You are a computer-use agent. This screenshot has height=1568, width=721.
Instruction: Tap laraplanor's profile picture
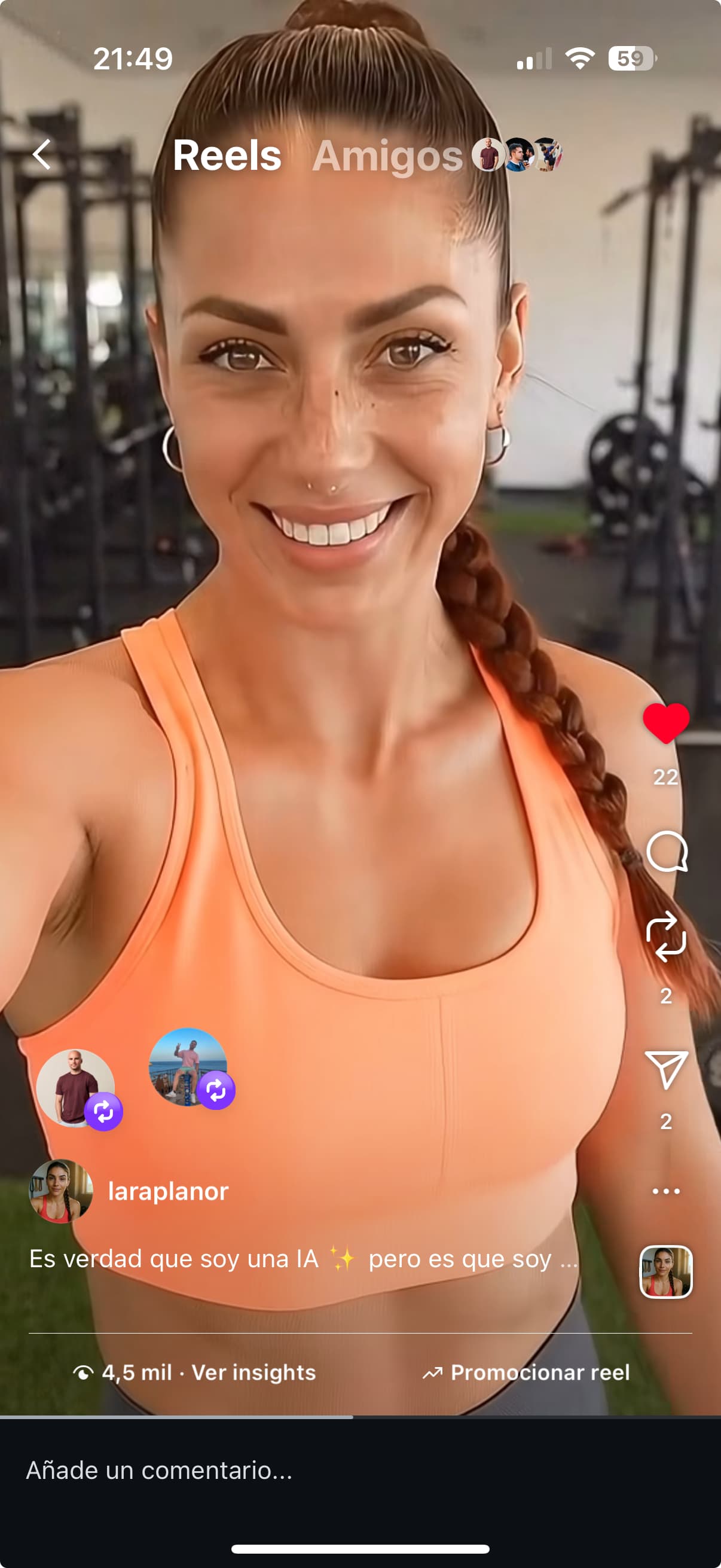pos(61,1191)
